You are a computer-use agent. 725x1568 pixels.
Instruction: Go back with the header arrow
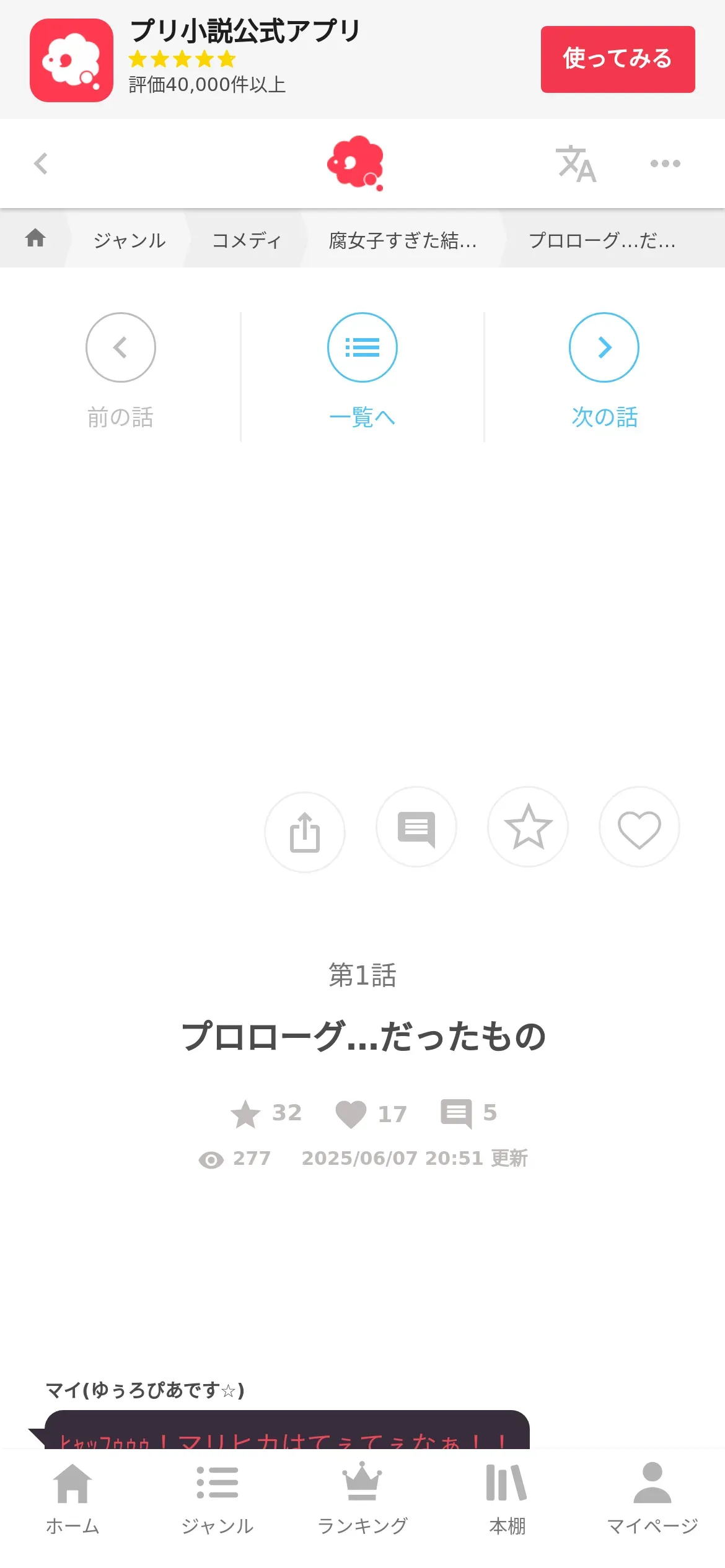[x=41, y=163]
